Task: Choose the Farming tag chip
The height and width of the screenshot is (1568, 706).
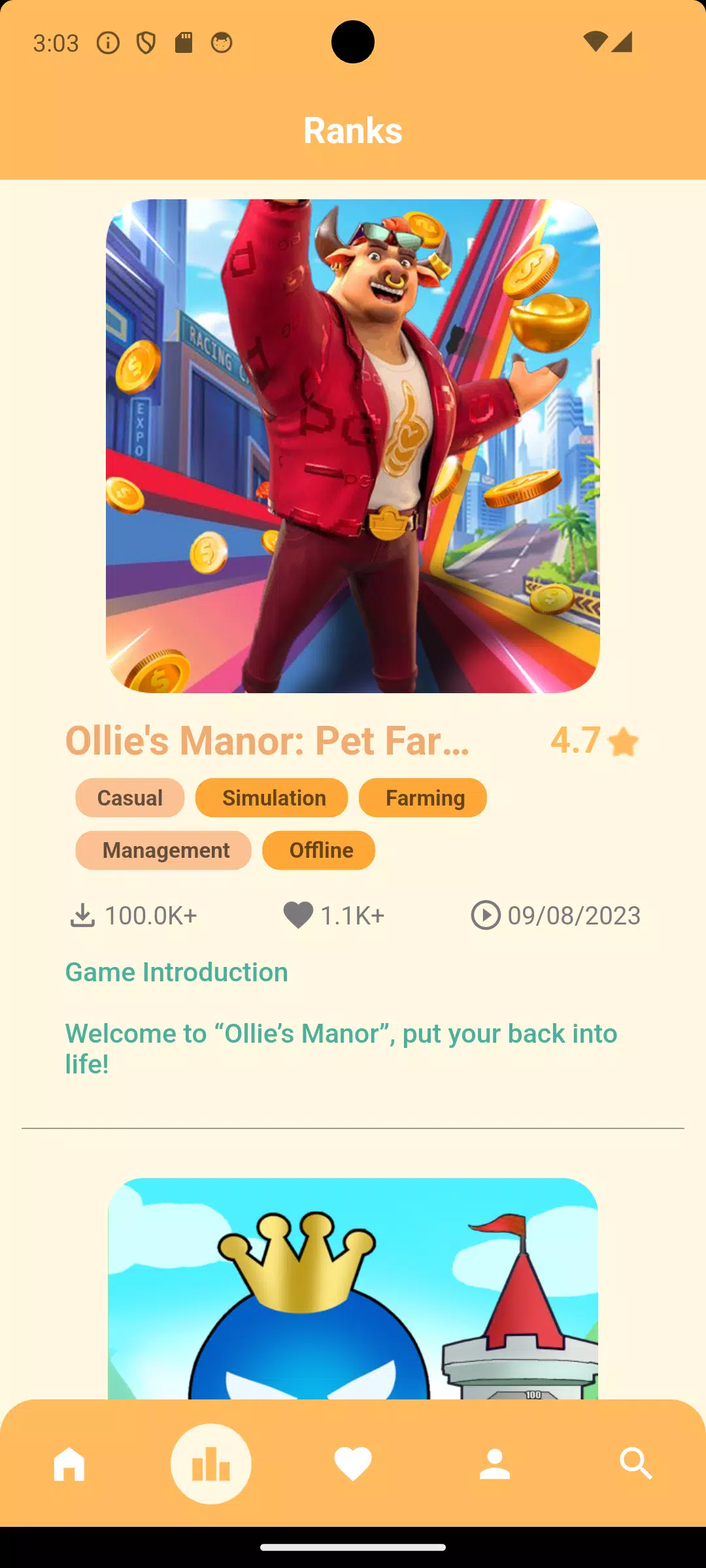Action: click(422, 798)
